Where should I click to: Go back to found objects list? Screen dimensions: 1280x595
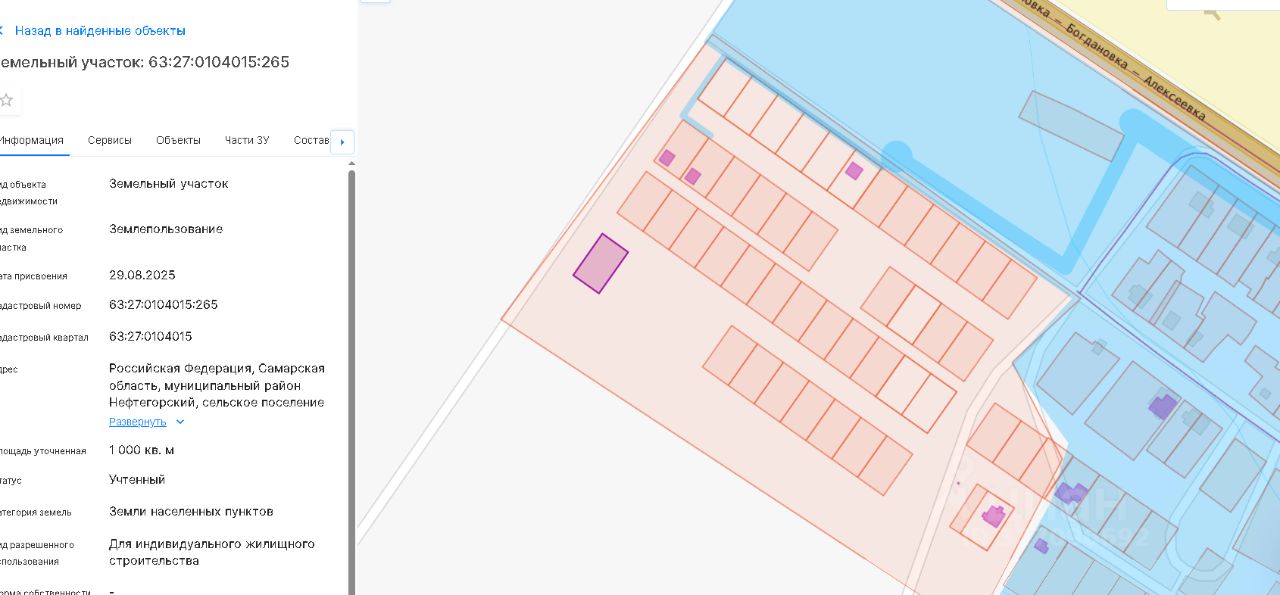click(99, 31)
